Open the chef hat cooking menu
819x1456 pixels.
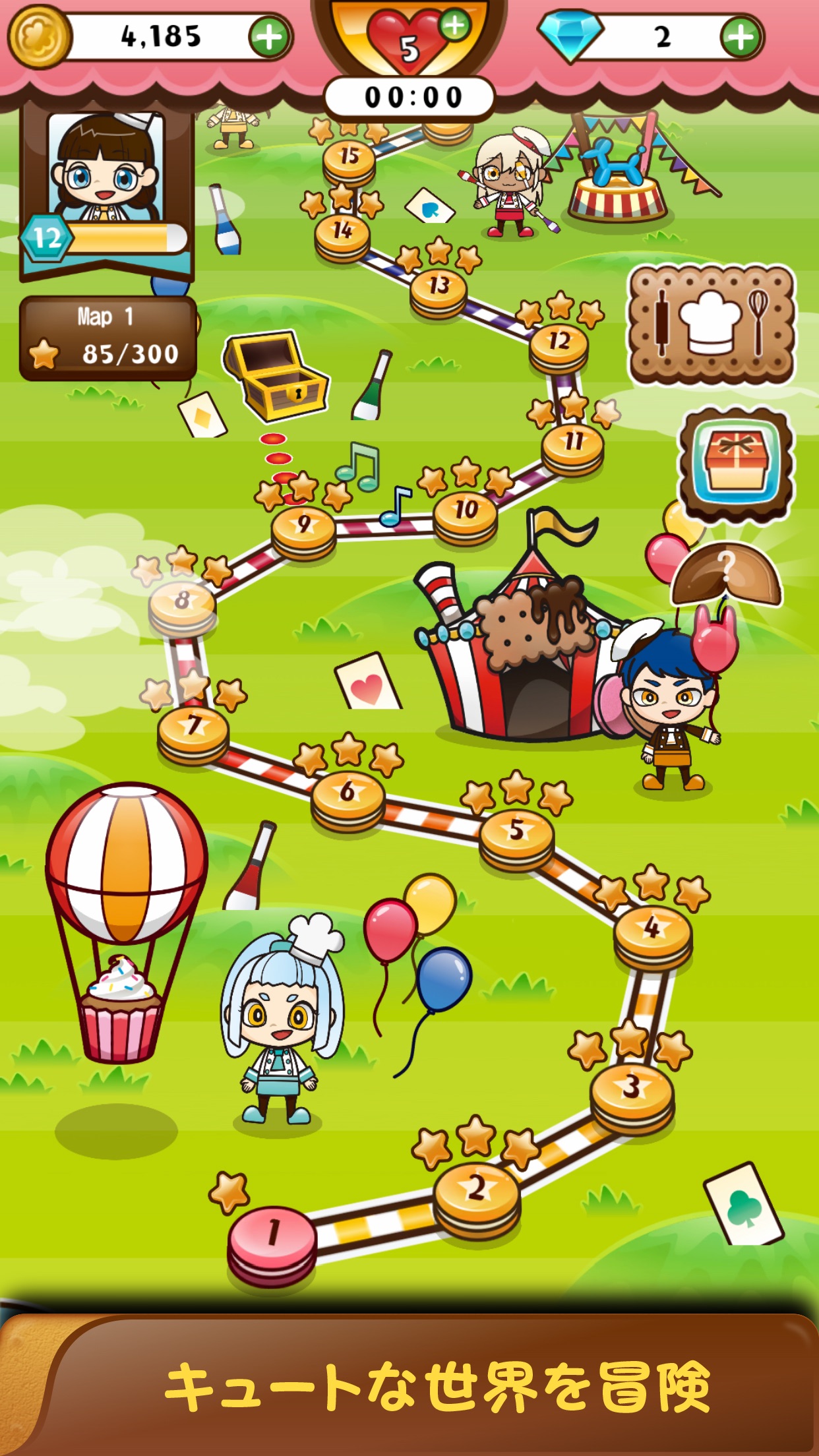[x=711, y=324]
